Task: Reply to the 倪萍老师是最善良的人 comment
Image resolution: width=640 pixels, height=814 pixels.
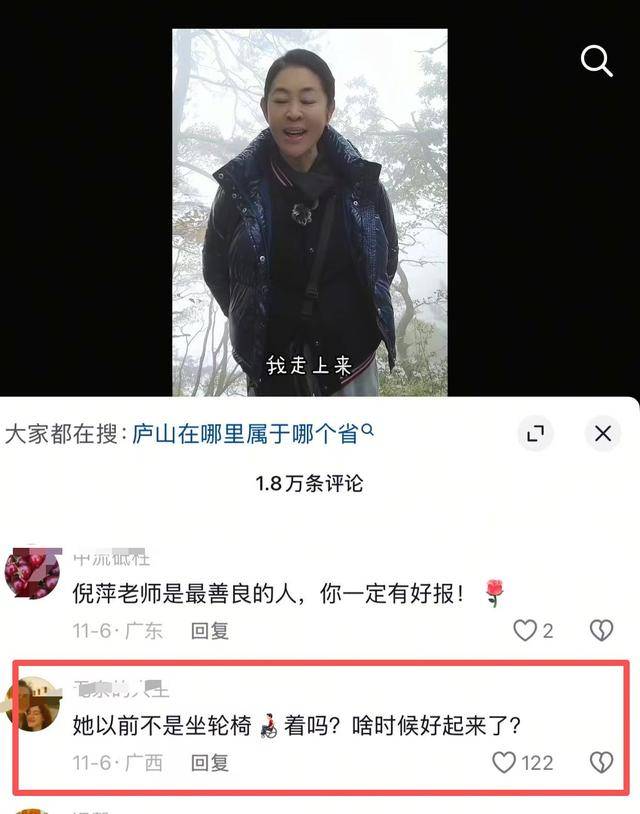Action: click(x=210, y=631)
